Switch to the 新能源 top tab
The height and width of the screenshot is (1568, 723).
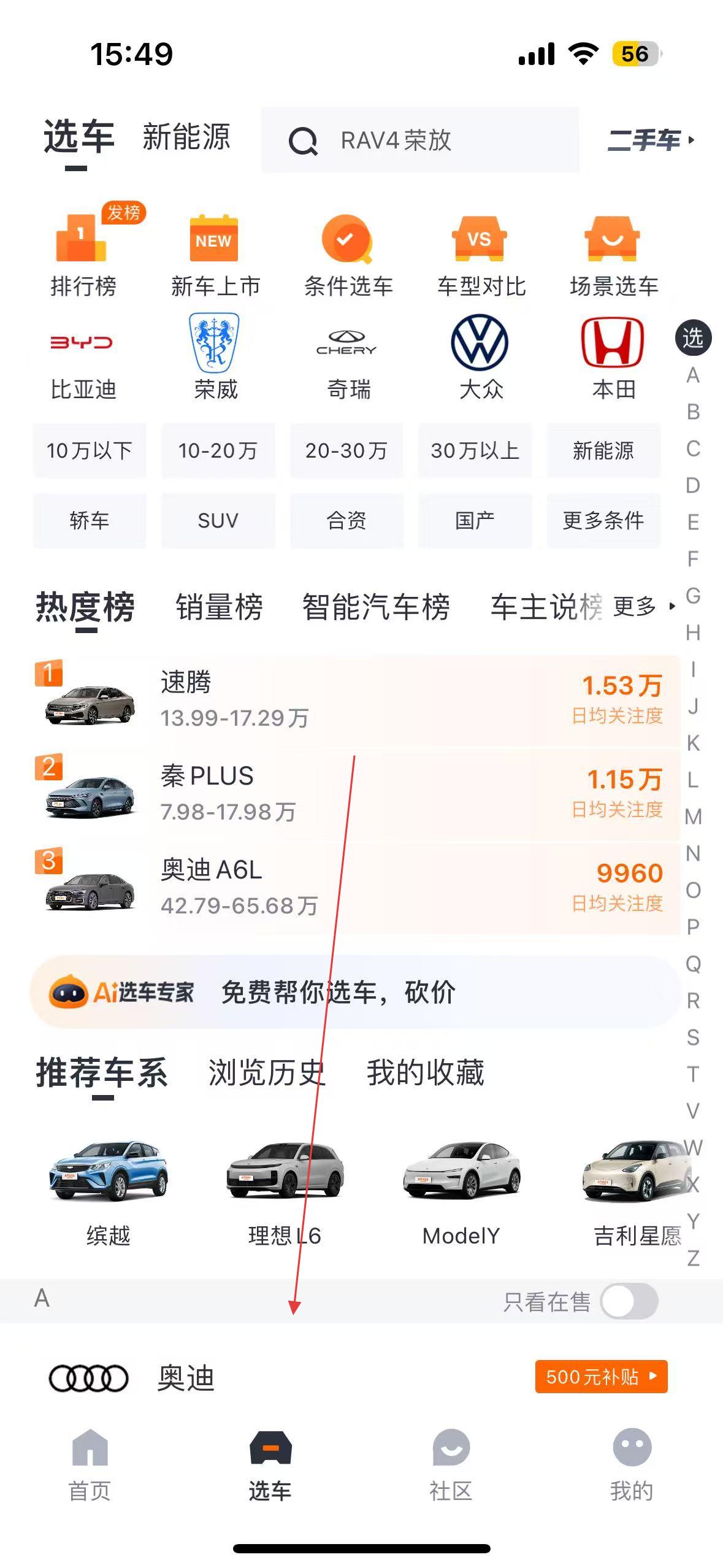(186, 137)
